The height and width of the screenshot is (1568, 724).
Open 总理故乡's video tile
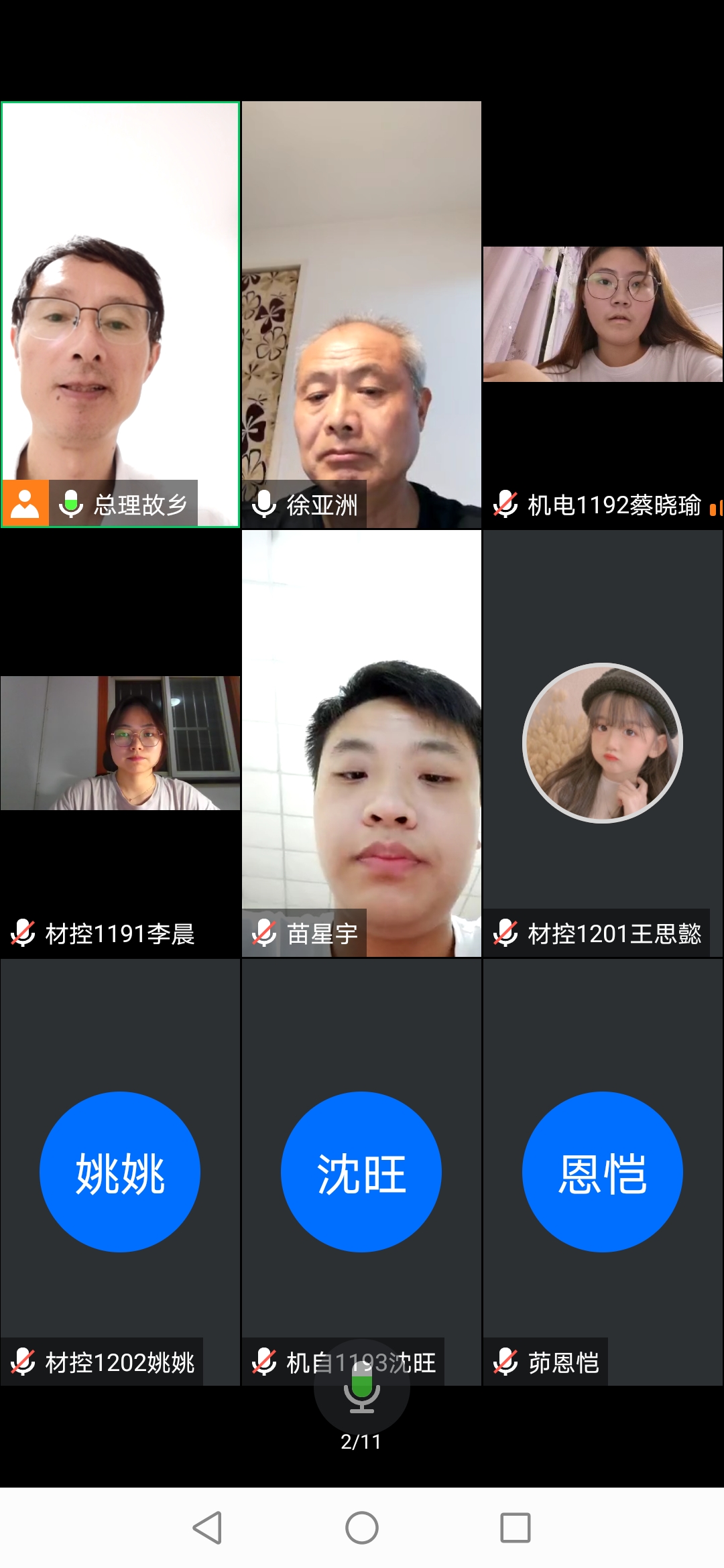[x=121, y=315]
